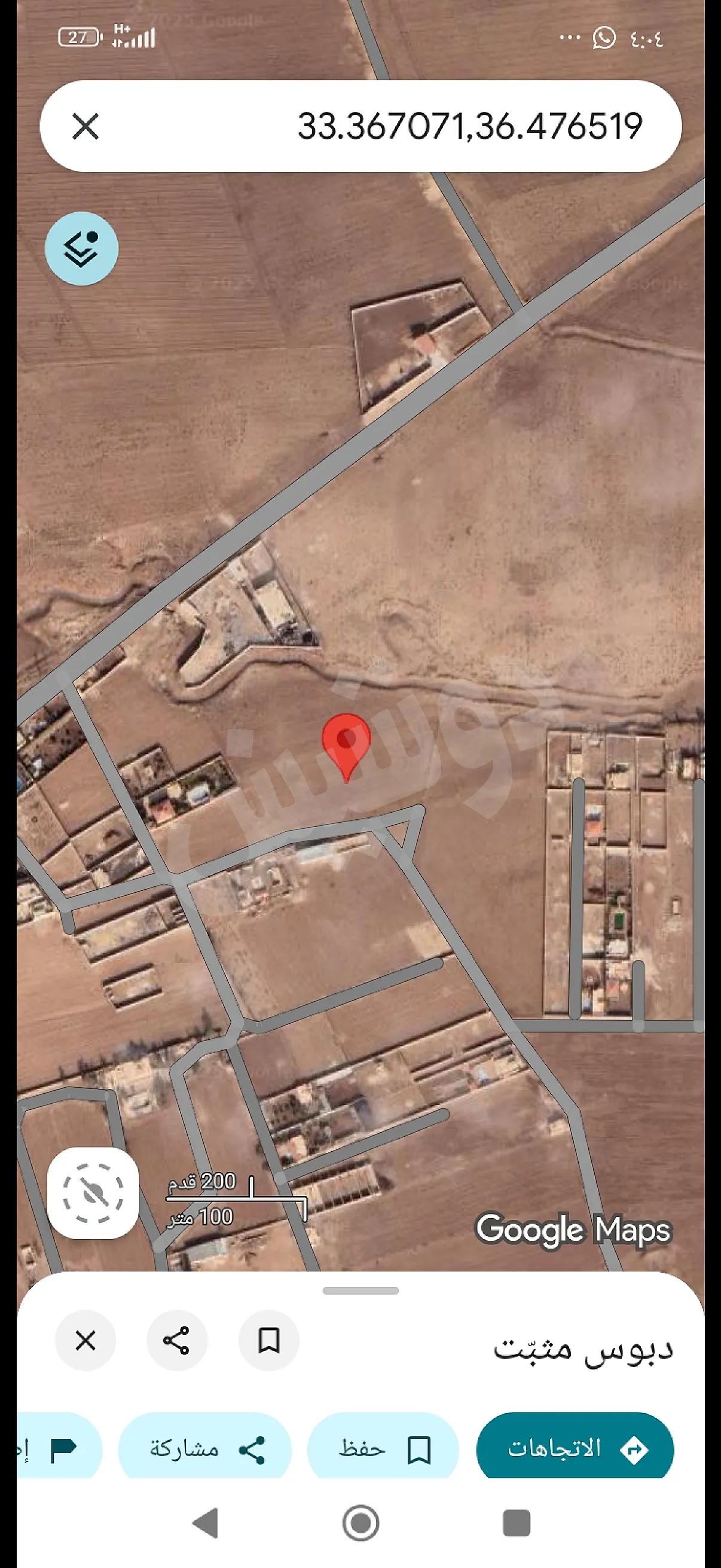Image resolution: width=721 pixels, height=1568 pixels.
Task: Clear the search with the X button
Action: pyautogui.click(x=89, y=126)
